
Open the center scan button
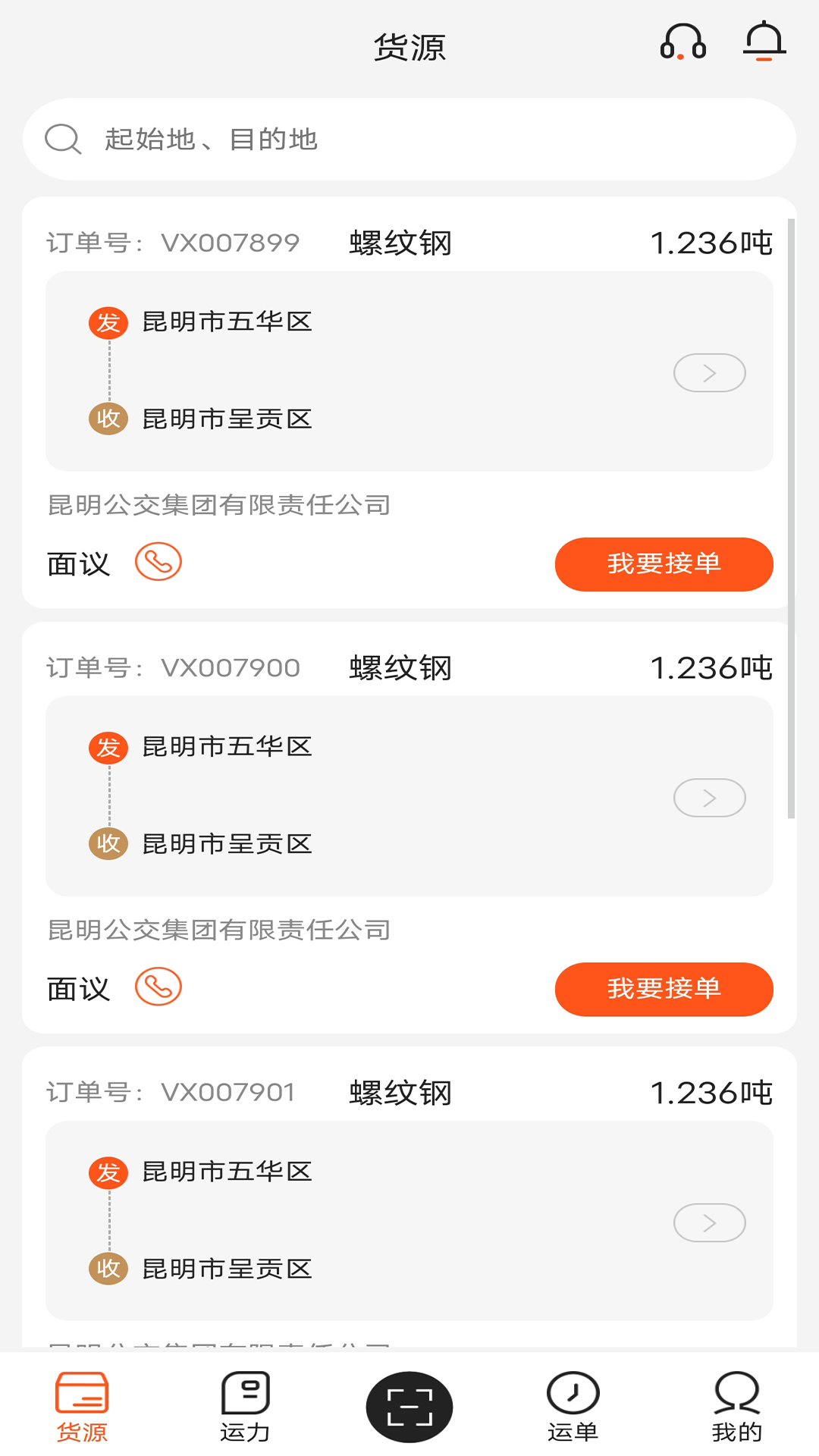(x=409, y=1407)
